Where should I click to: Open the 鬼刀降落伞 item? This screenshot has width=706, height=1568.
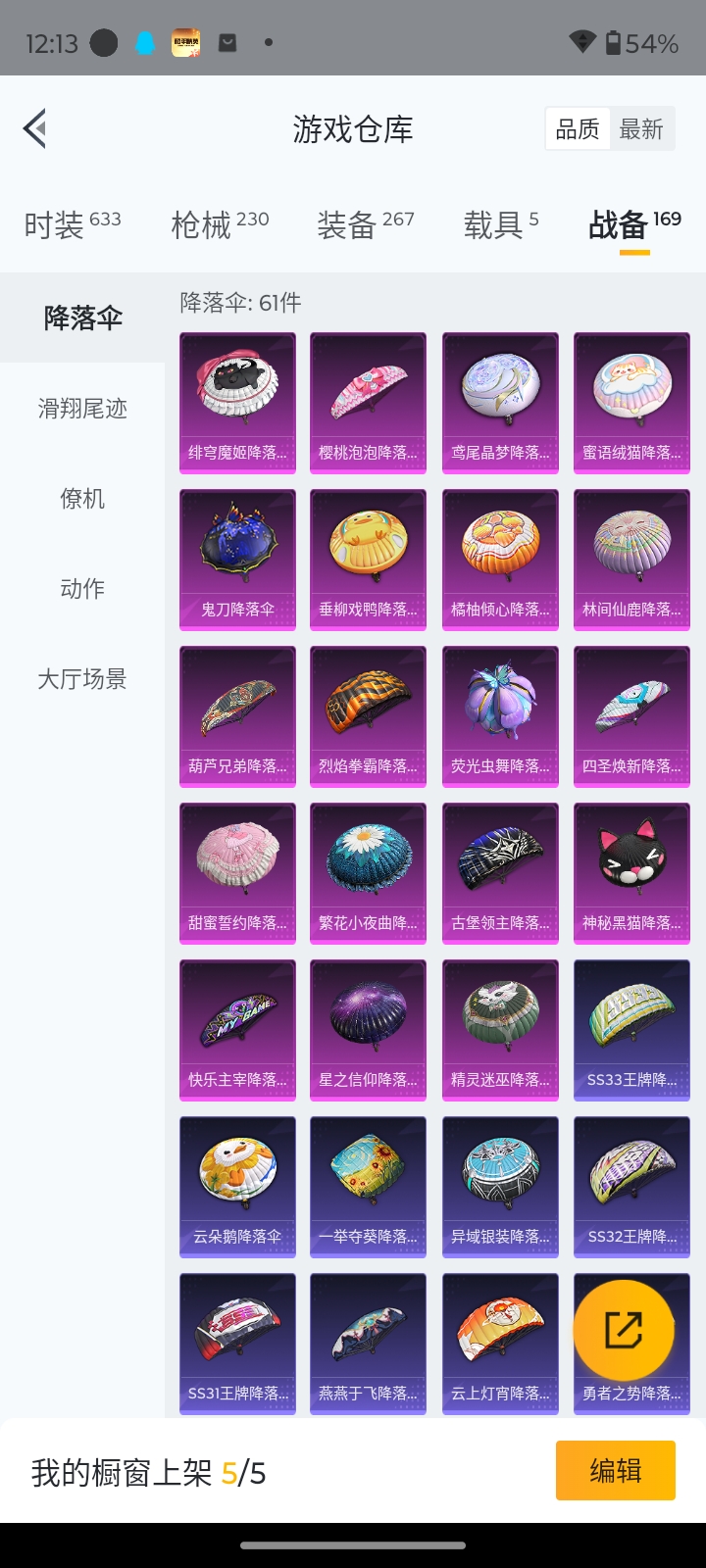237,560
